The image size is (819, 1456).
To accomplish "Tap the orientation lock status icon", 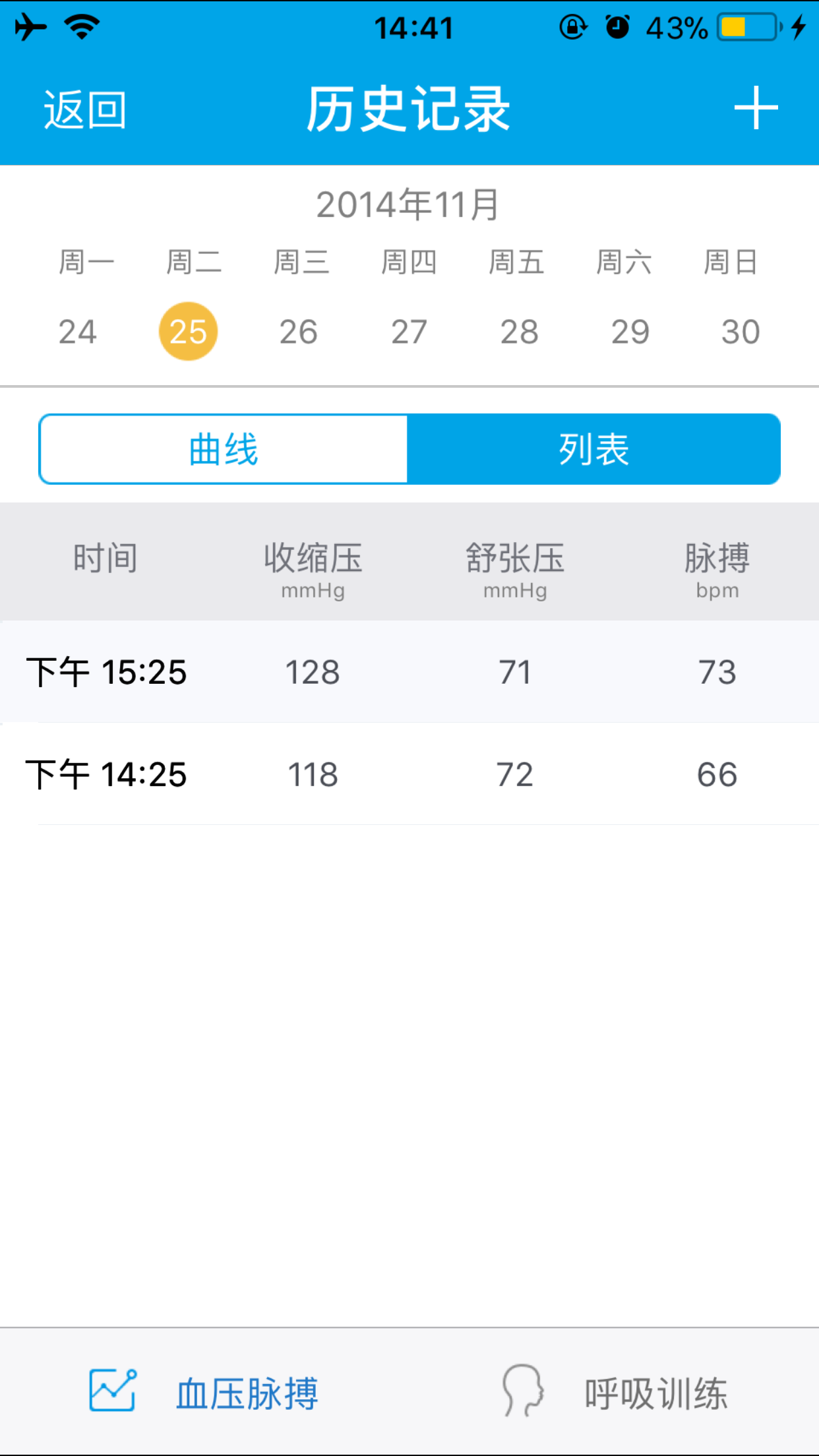I will (x=571, y=26).
